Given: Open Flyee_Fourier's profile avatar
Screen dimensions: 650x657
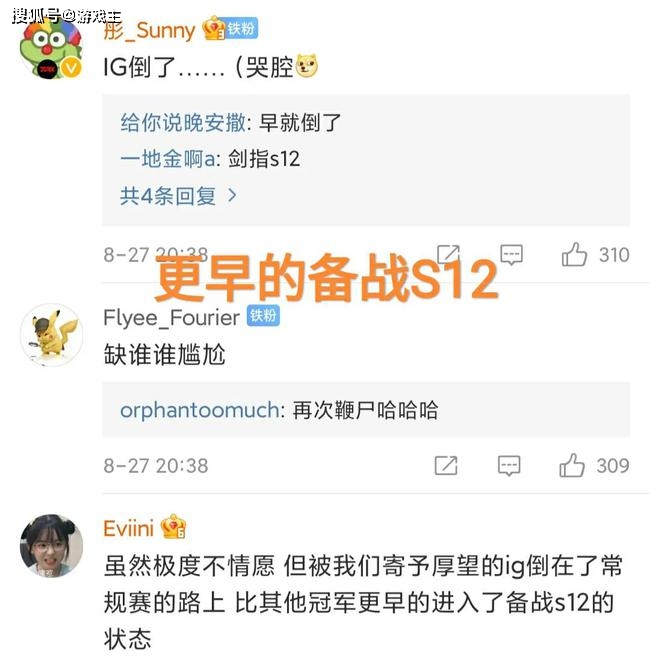Looking at the screenshot, I should pos(51,335).
